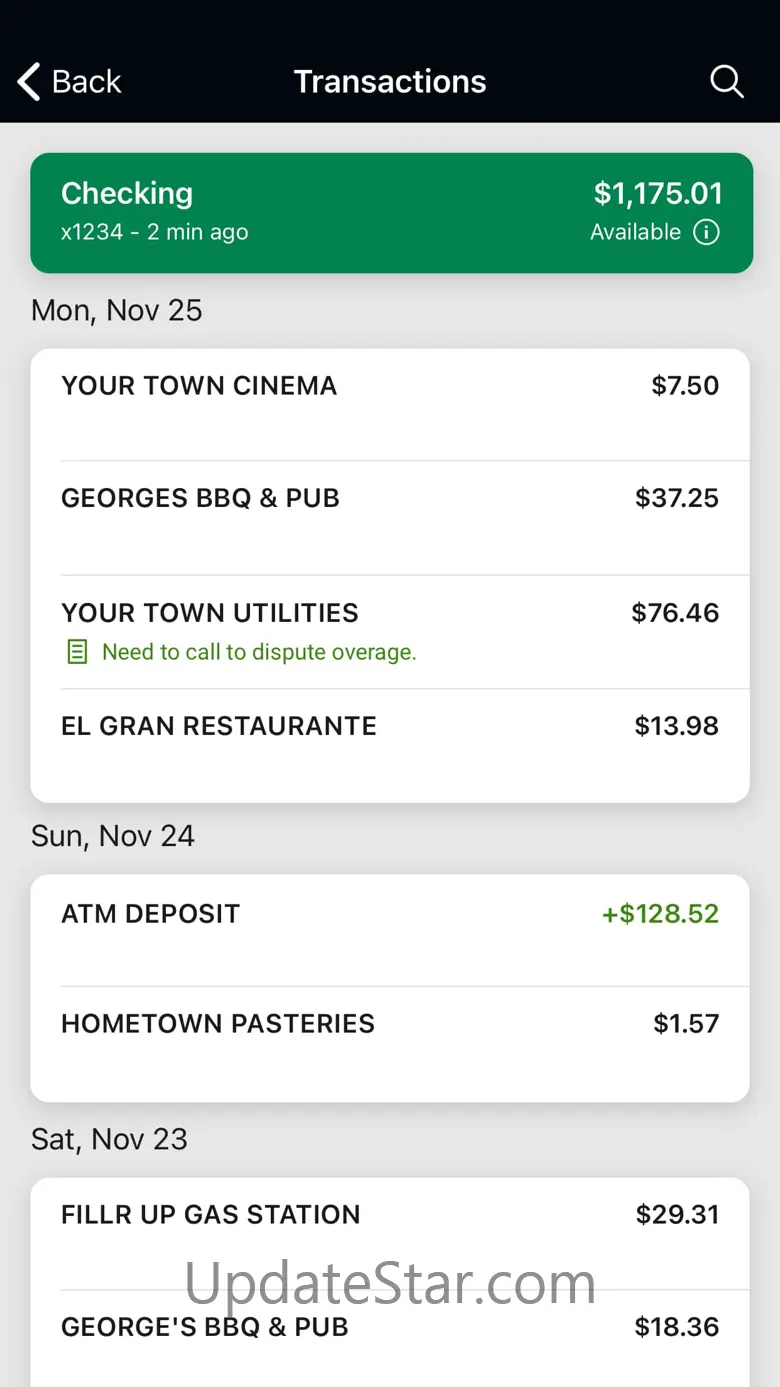Search transactions with the magnifier icon
780x1387 pixels.
pyautogui.click(x=727, y=82)
